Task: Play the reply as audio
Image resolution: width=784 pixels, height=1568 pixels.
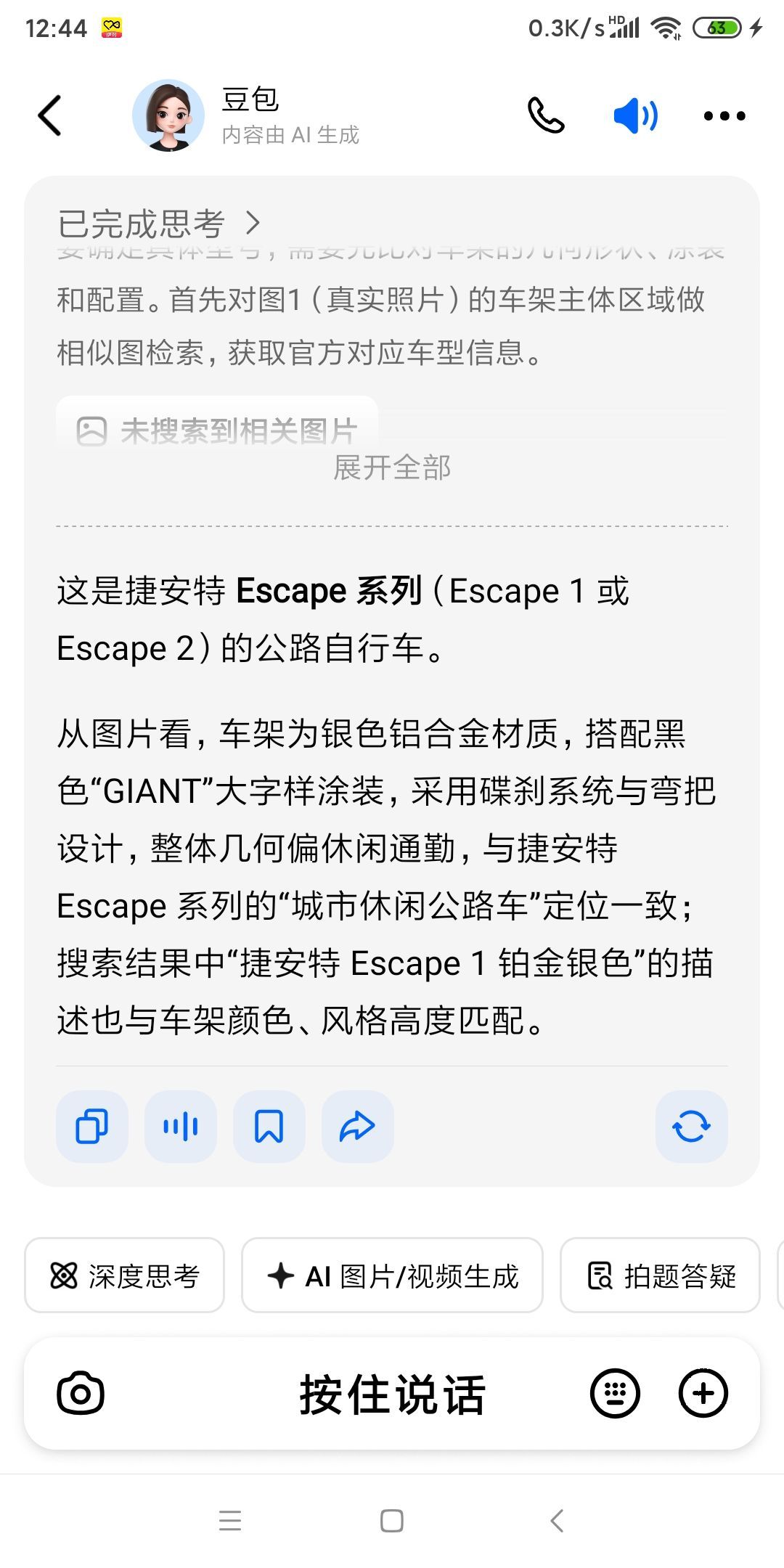Action: click(181, 1127)
